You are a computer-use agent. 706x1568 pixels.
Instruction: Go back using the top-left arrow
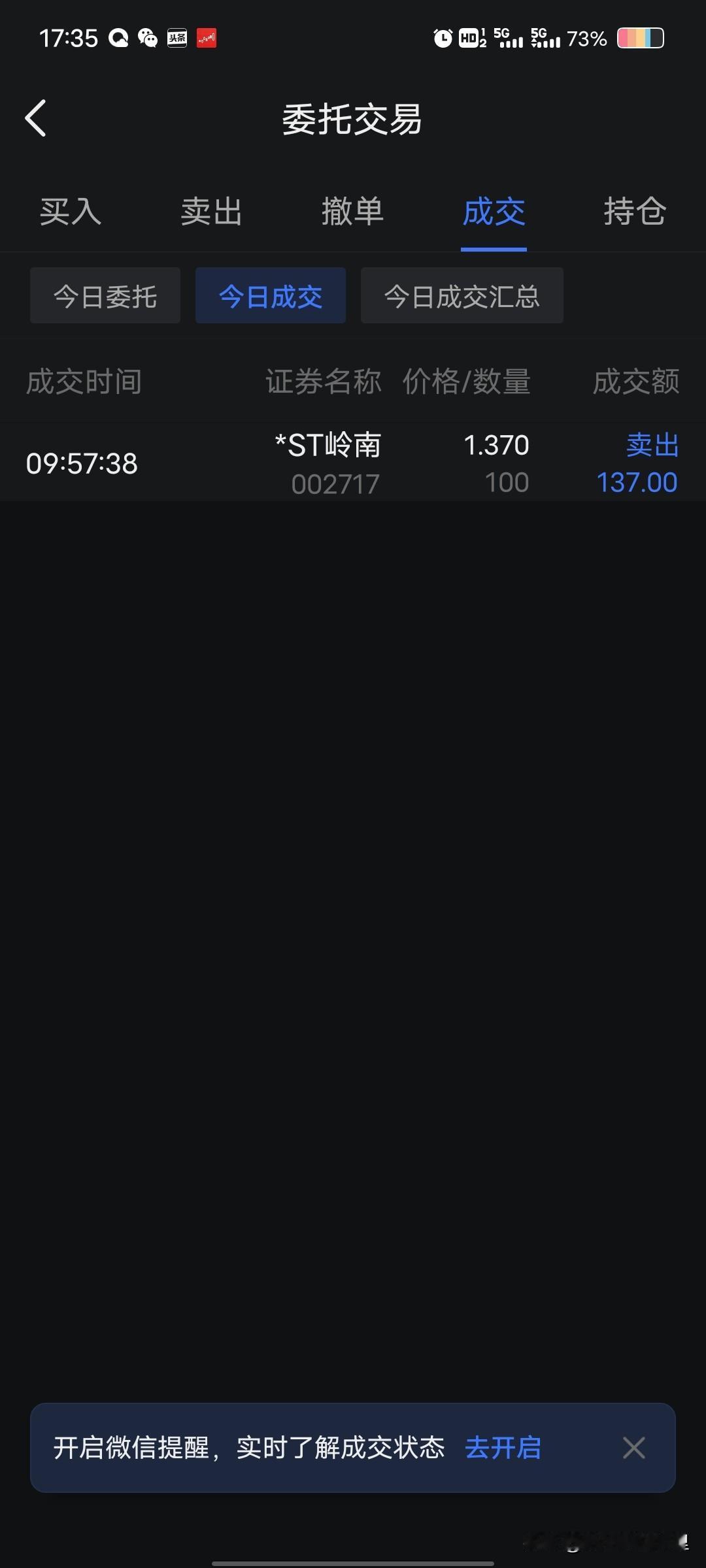pyautogui.click(x=36, y=118)
